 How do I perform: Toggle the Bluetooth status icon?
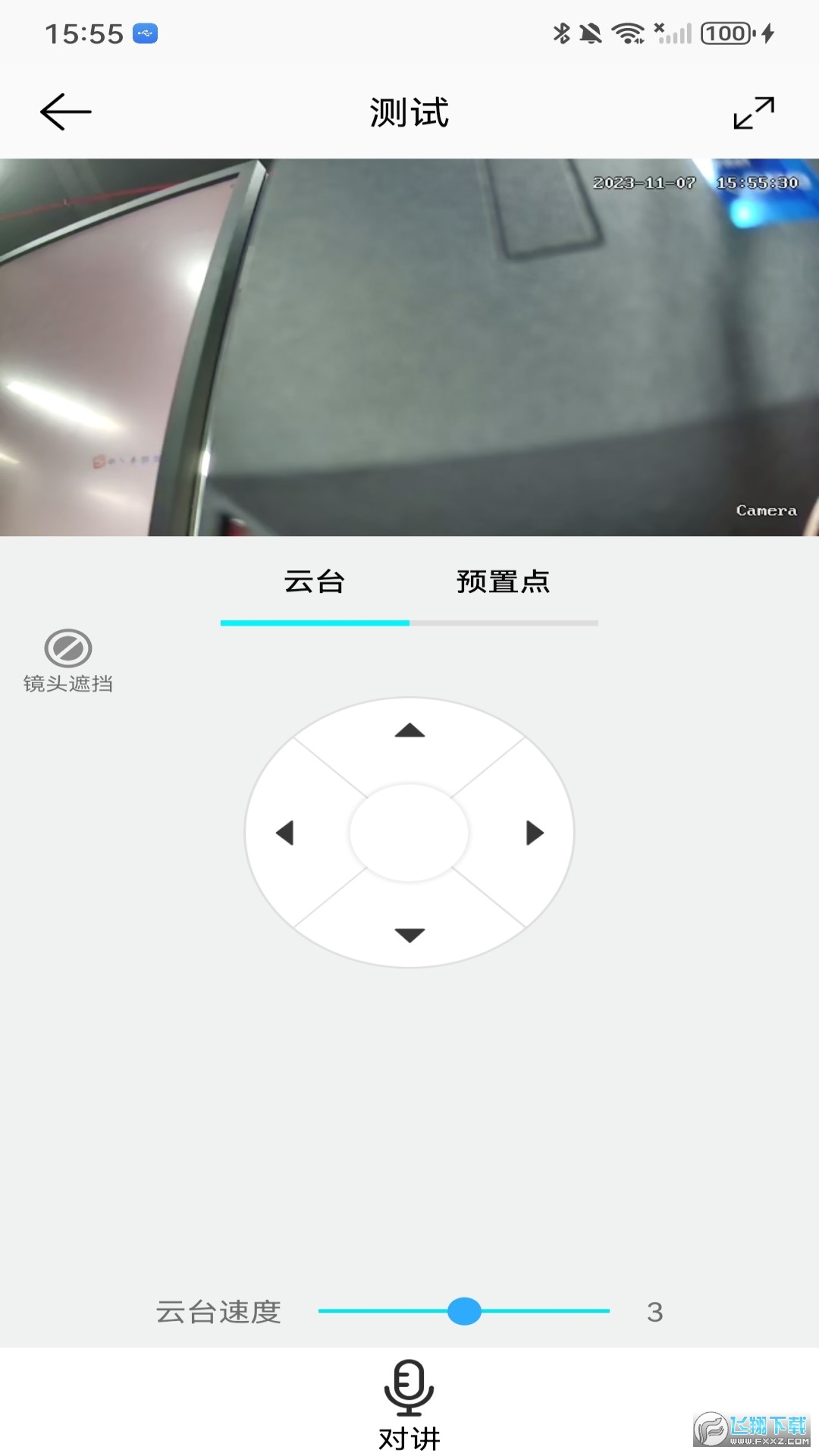pyautogui.click(x=562, y=32)
